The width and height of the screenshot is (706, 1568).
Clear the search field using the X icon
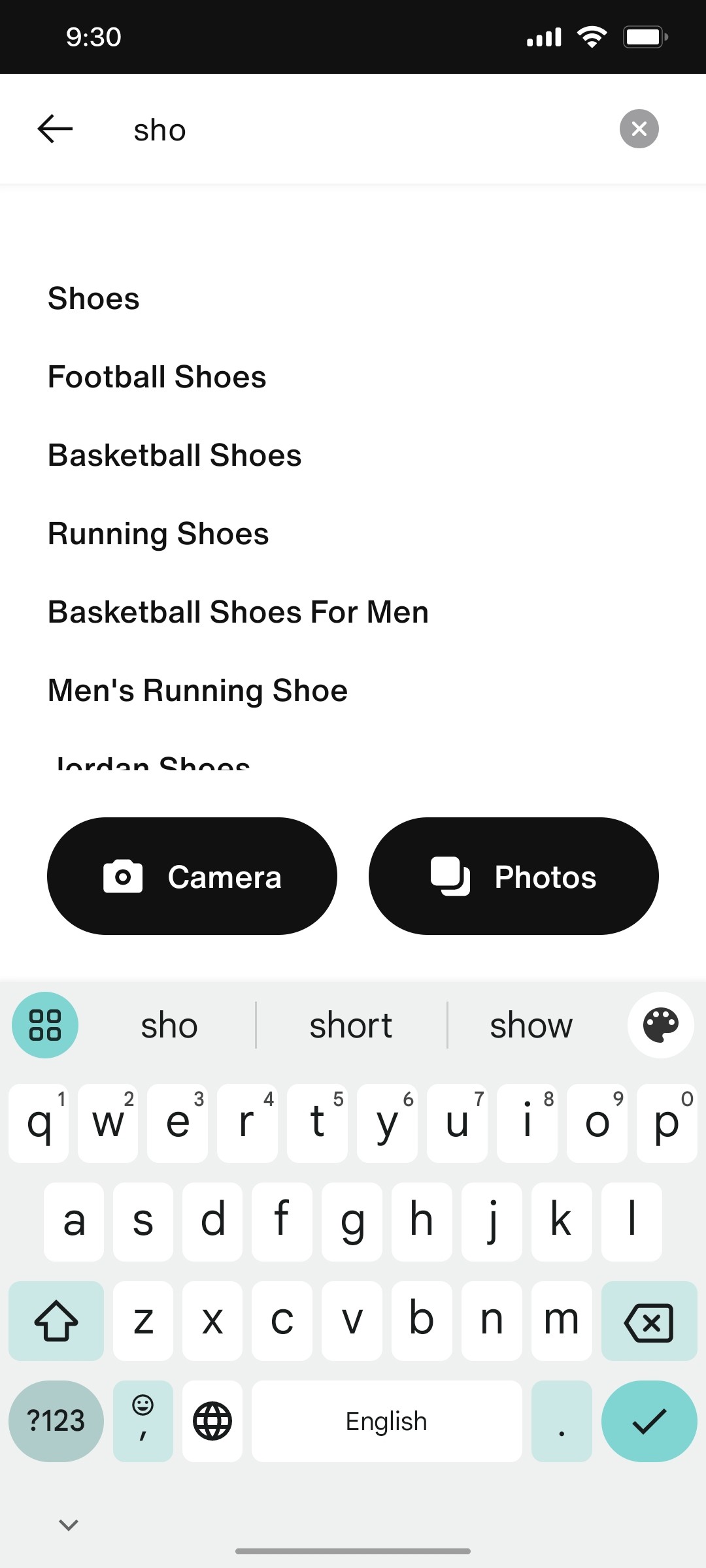(639, 128)
